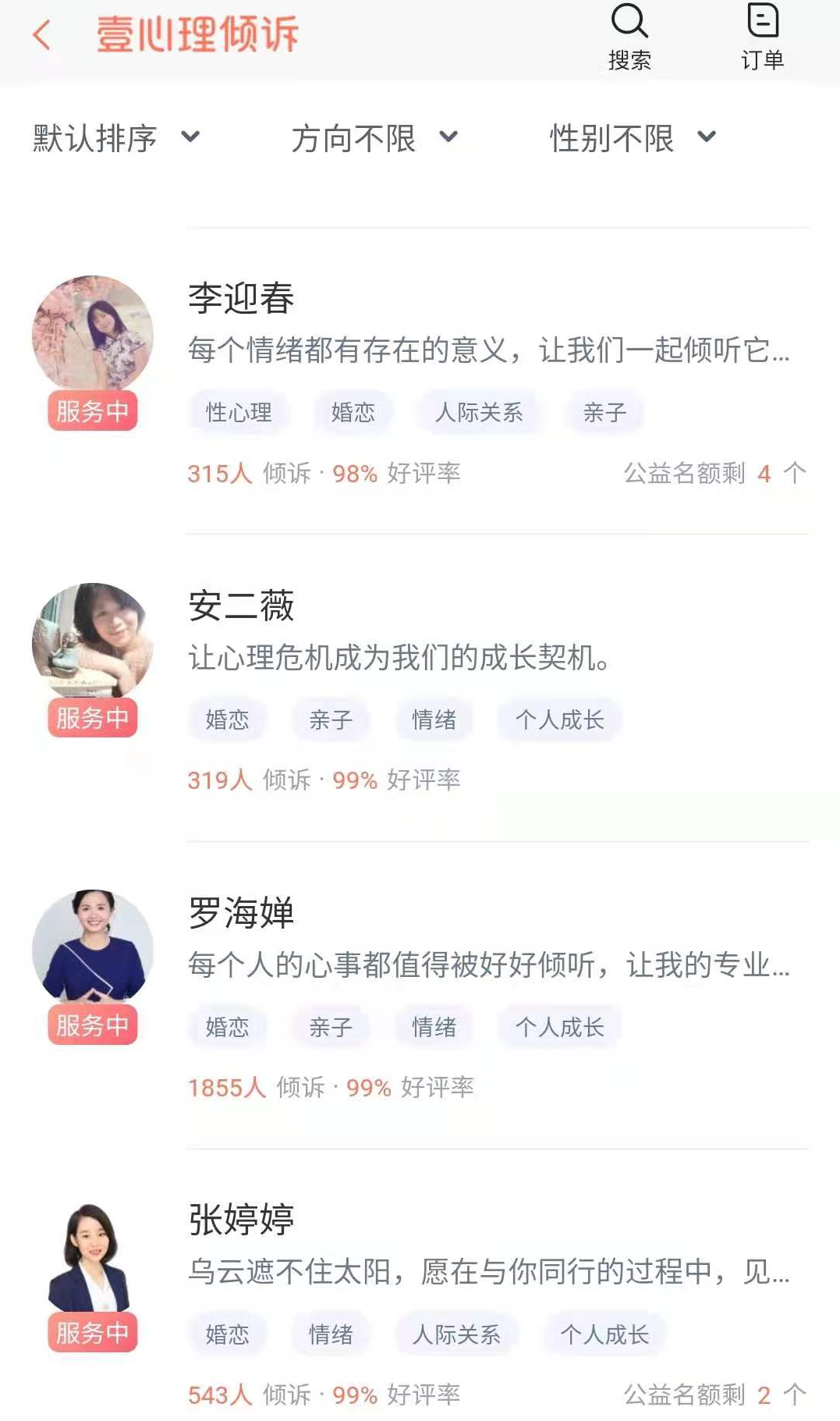This screenshot has width=840, height=1421.
Task: Open counselor 罗海婵's profile
Action: coord(242,912)
